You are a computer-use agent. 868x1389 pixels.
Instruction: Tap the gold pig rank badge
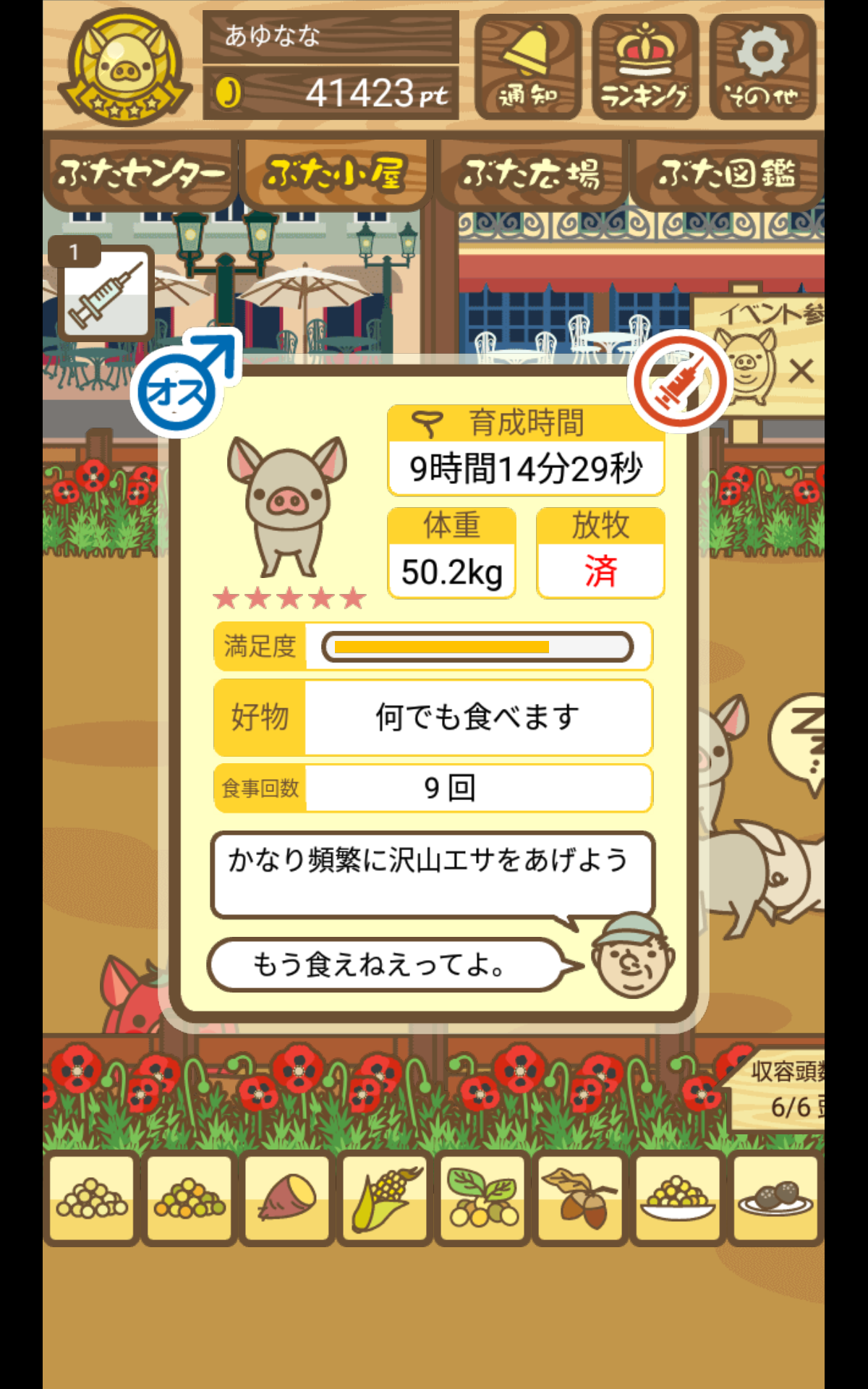tap(124, 68)
